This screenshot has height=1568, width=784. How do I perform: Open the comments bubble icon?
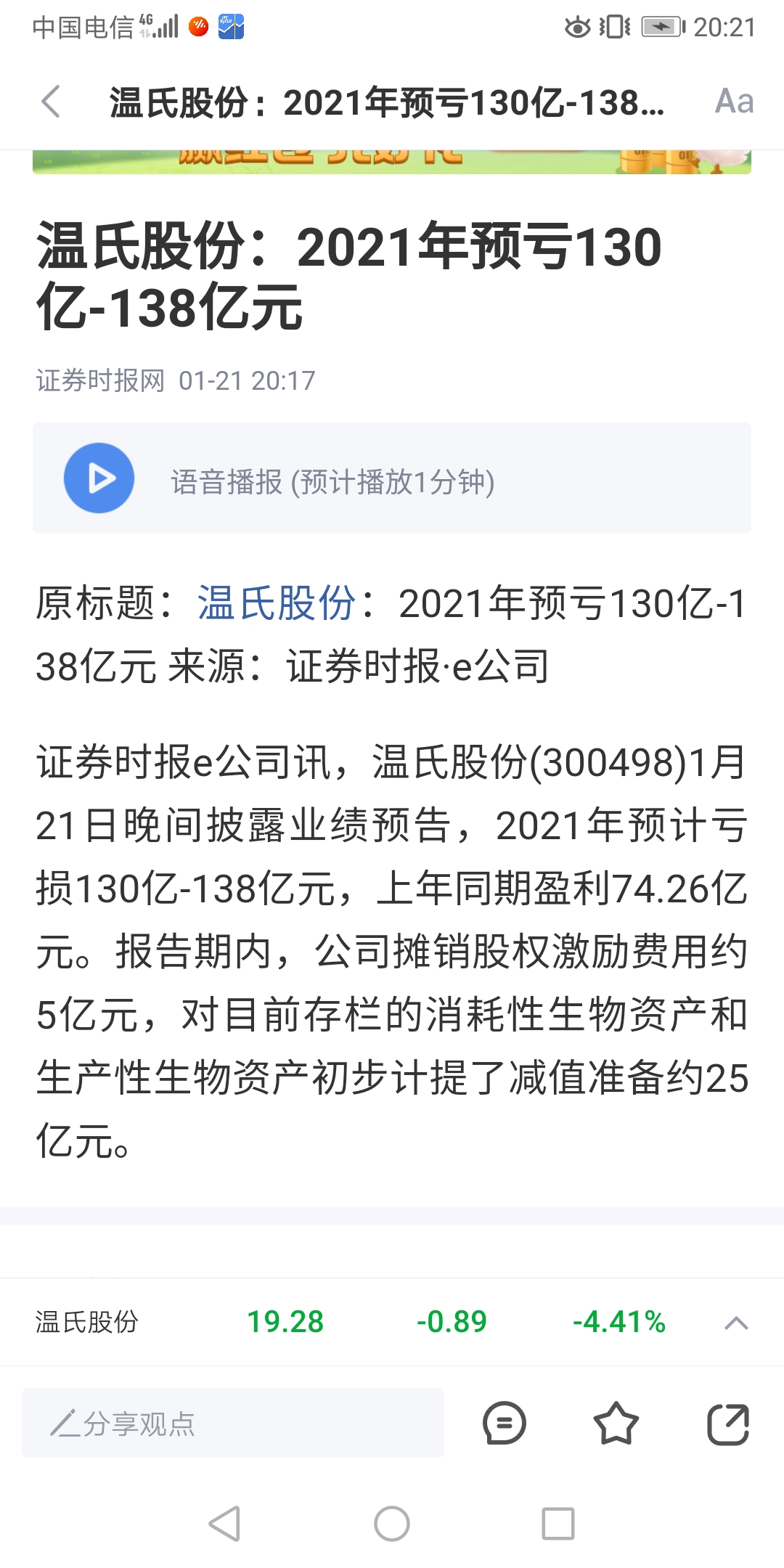point(504,1424)
